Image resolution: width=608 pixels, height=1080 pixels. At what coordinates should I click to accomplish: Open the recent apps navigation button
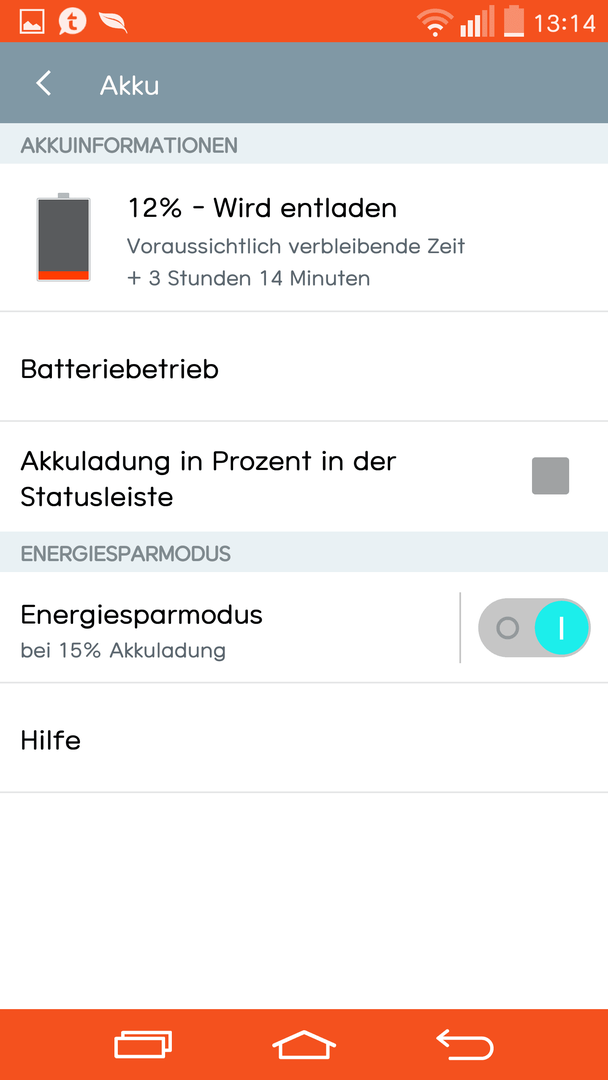click(x=143, y=1044)
